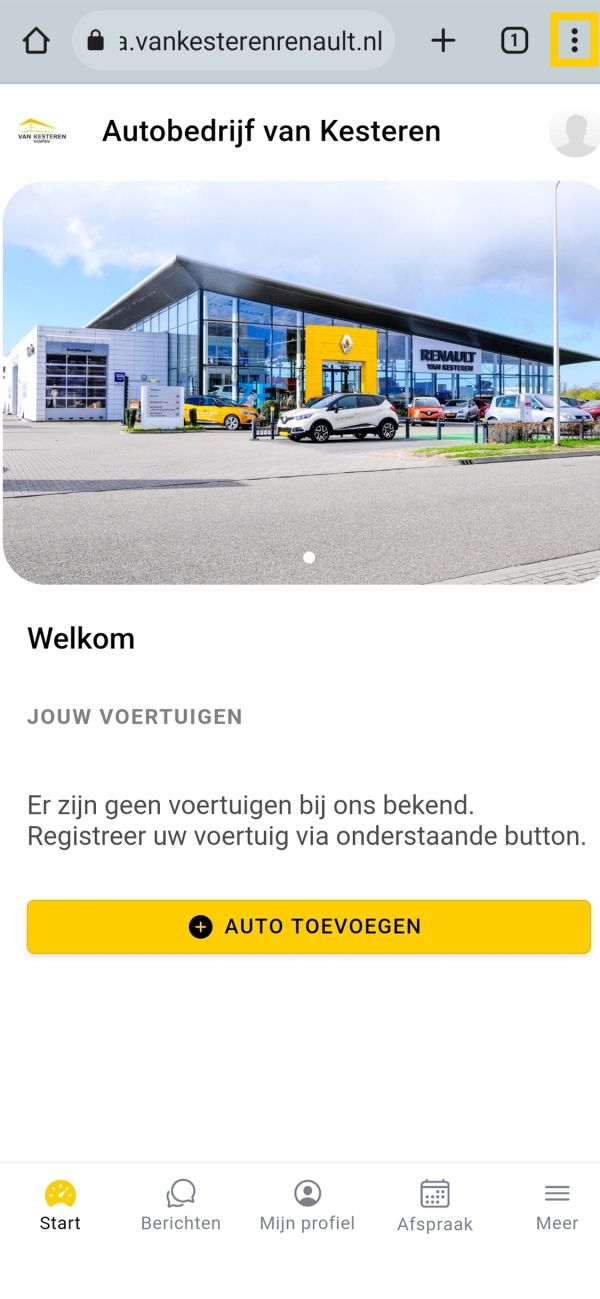
Task: Switch to the Berichten tab
Action: click(x=181, y=1205)
